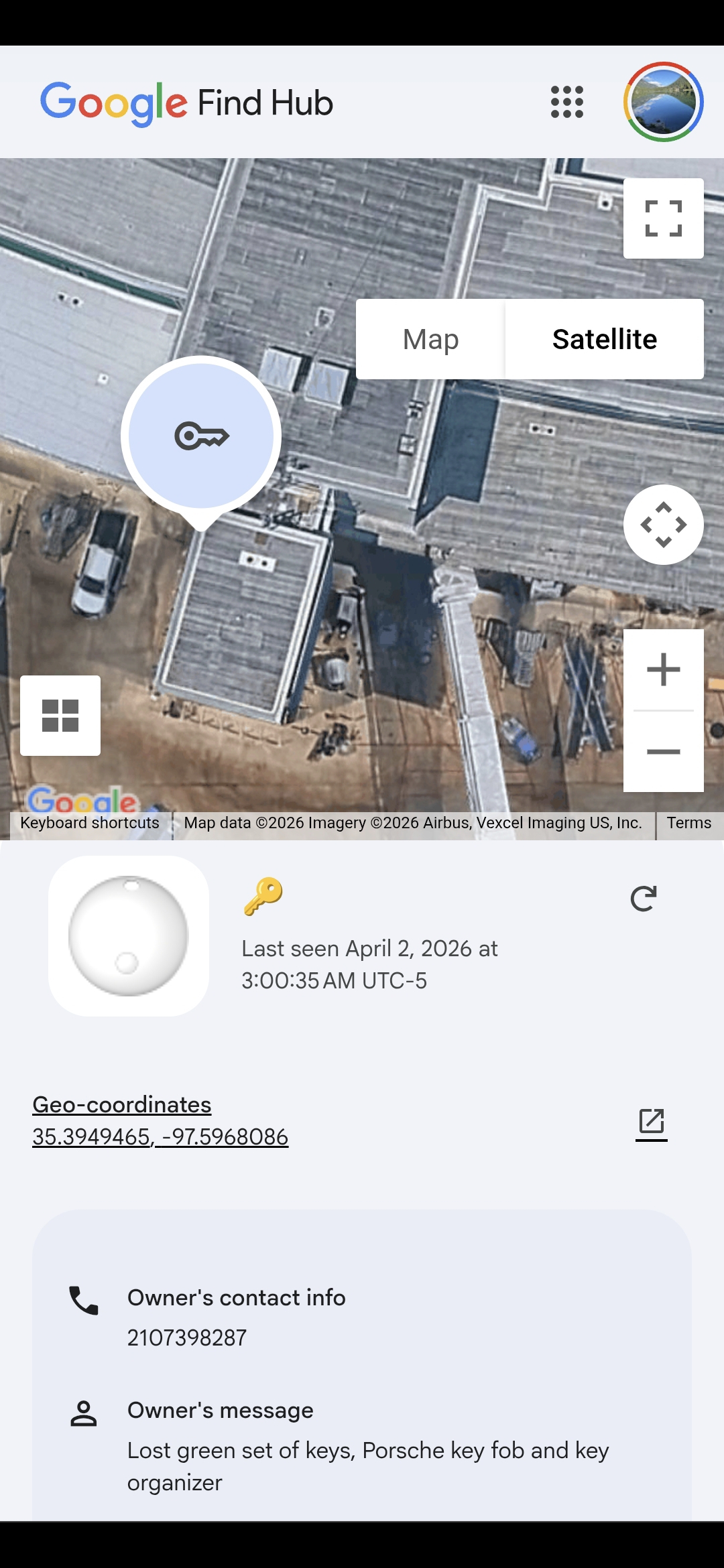The height and width of the screenshot is (1568, 724).
Task: Zoom in on the map
Action: pos(663,669)
